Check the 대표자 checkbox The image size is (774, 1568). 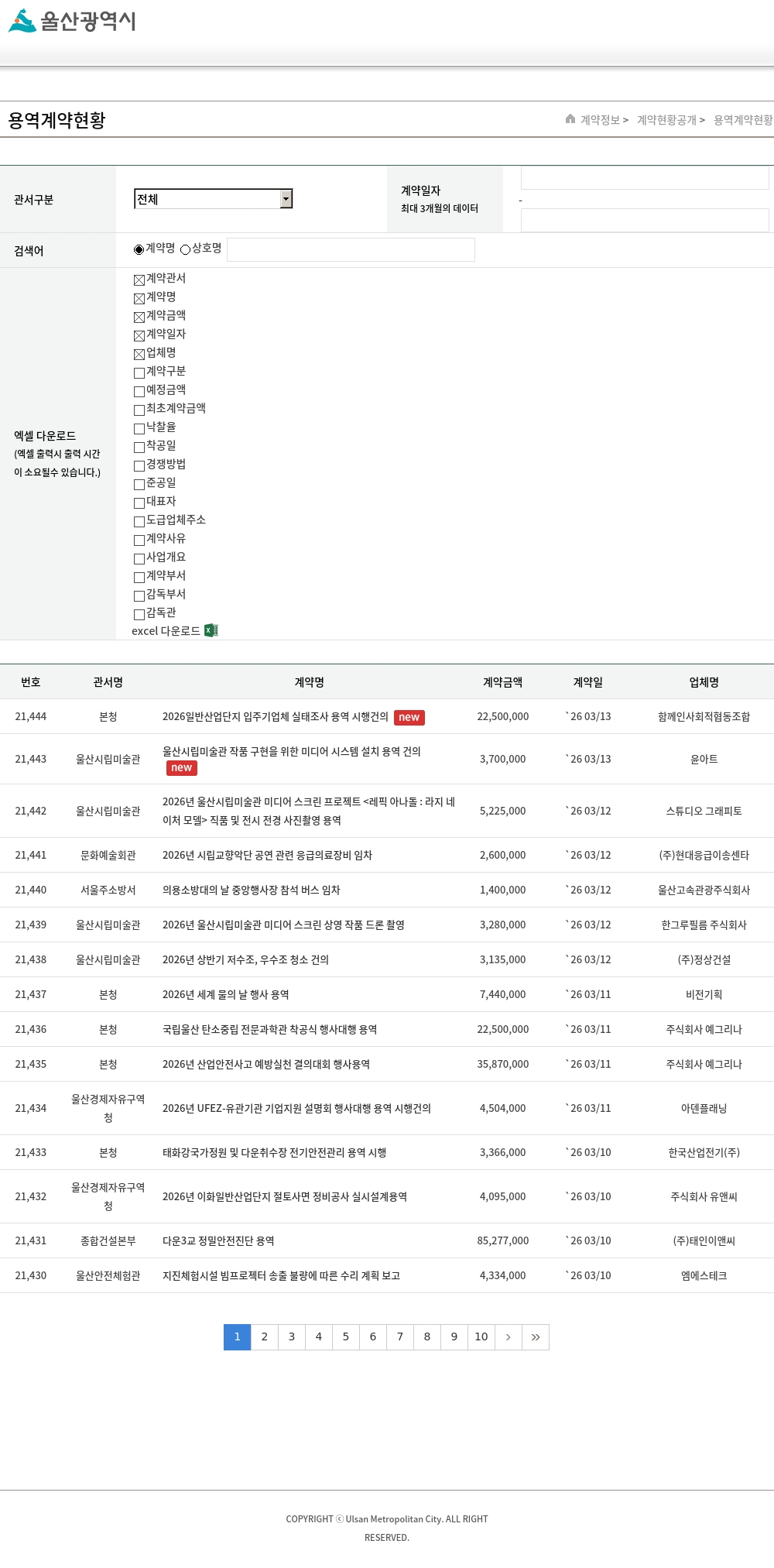point(139,503)
